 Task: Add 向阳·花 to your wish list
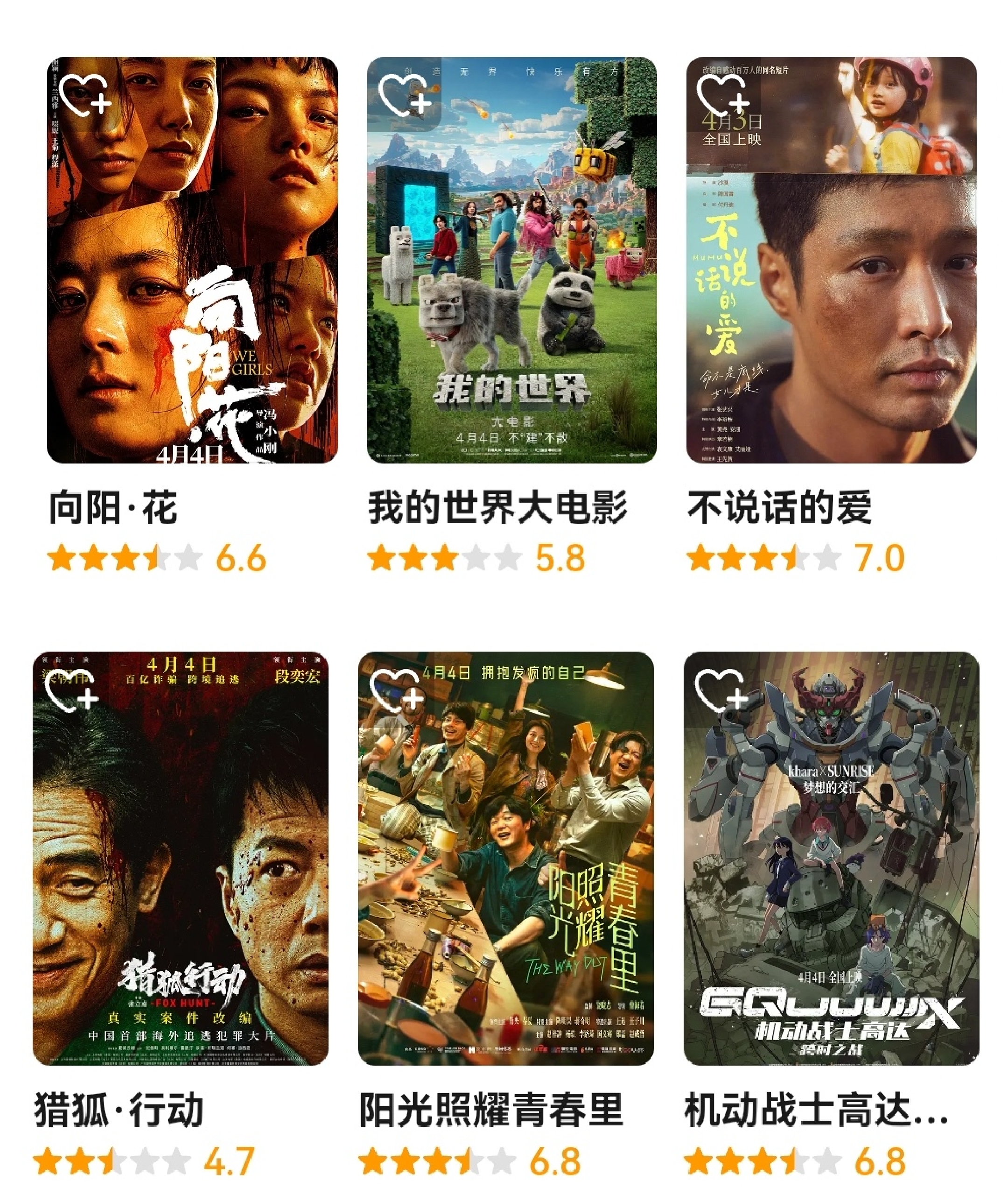(85, 96)
